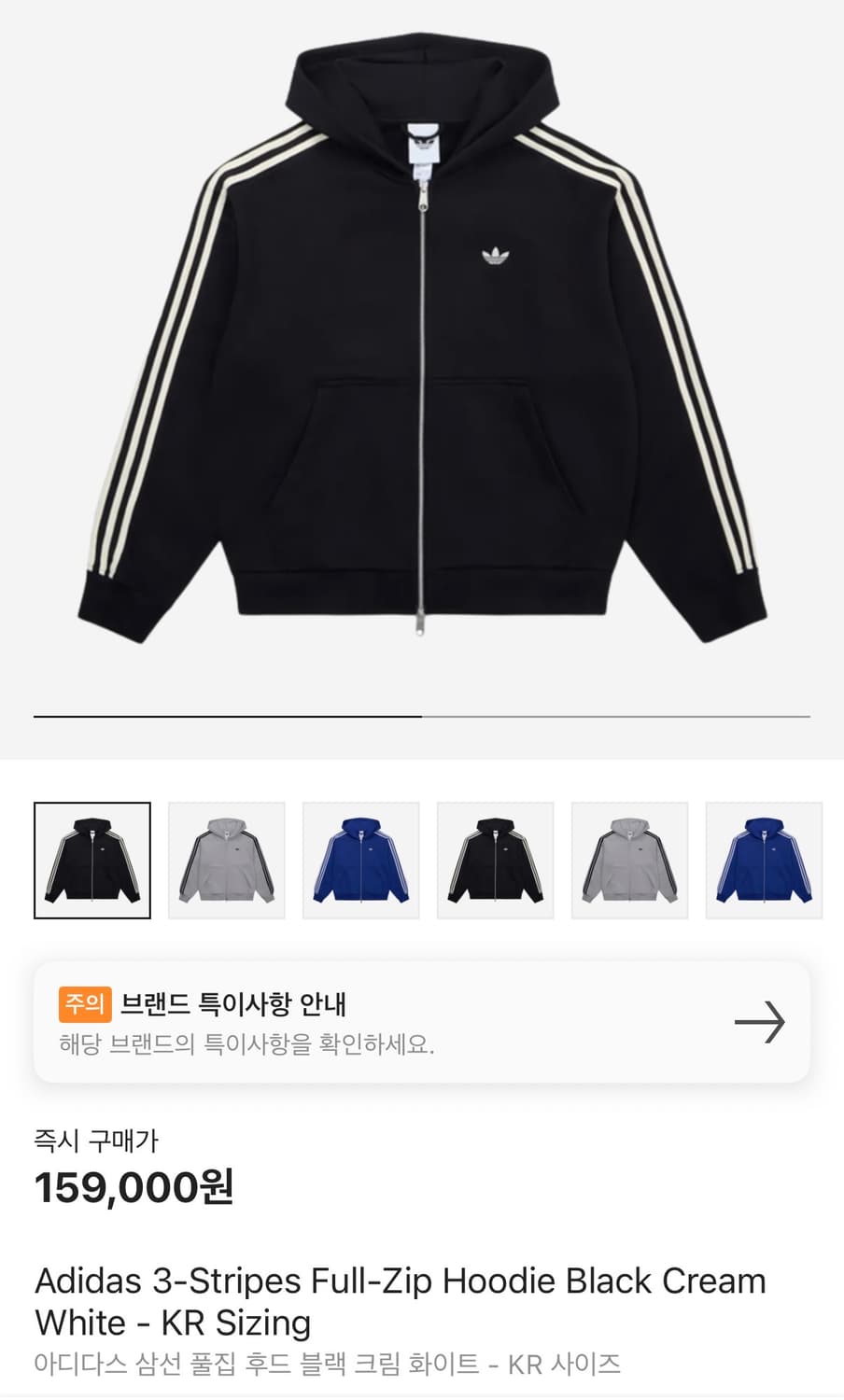Select the first black hoodie thumbnail
This screenshot has width=844, height=1400.
(x=91, y=860)
